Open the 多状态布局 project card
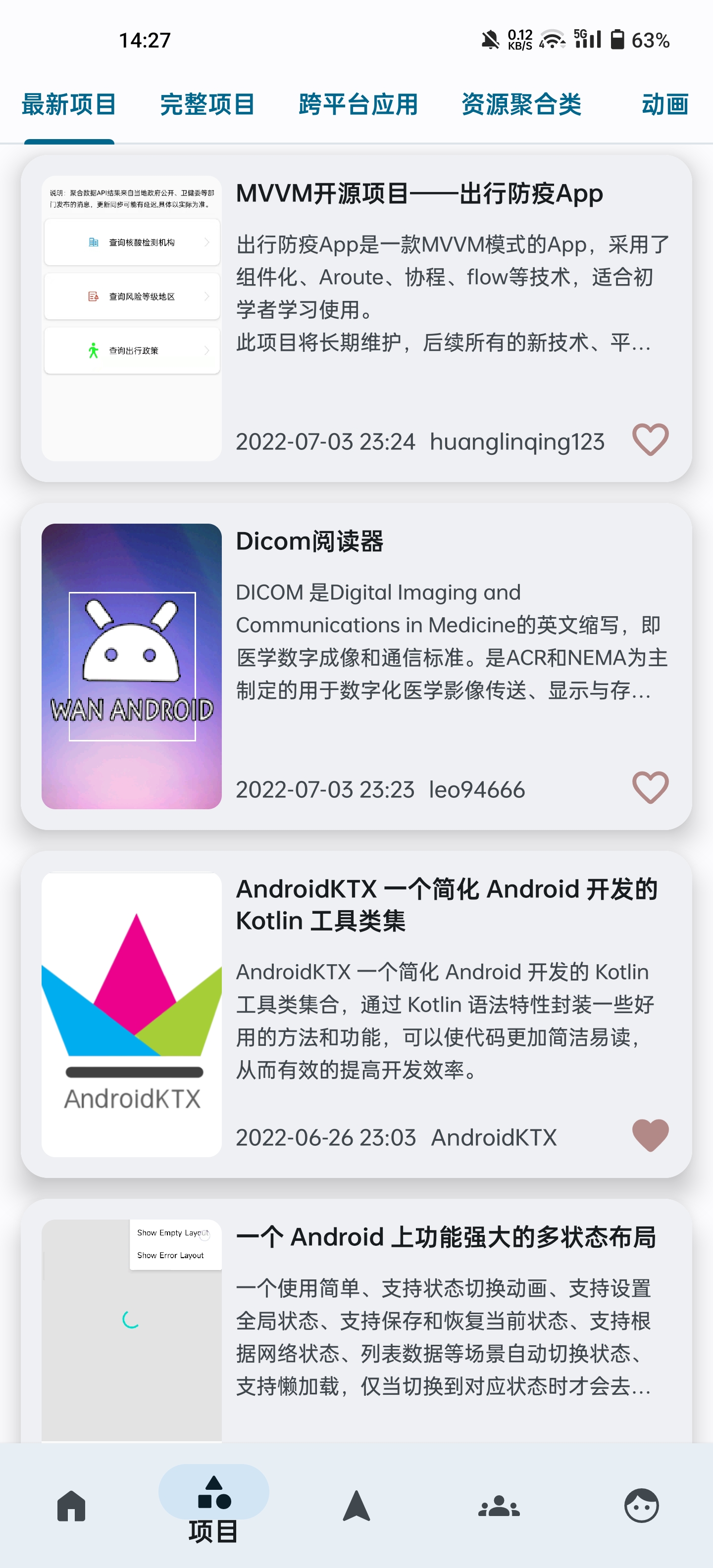The width and height of the screenshot is (713, 1568). tap(356, 1321)
